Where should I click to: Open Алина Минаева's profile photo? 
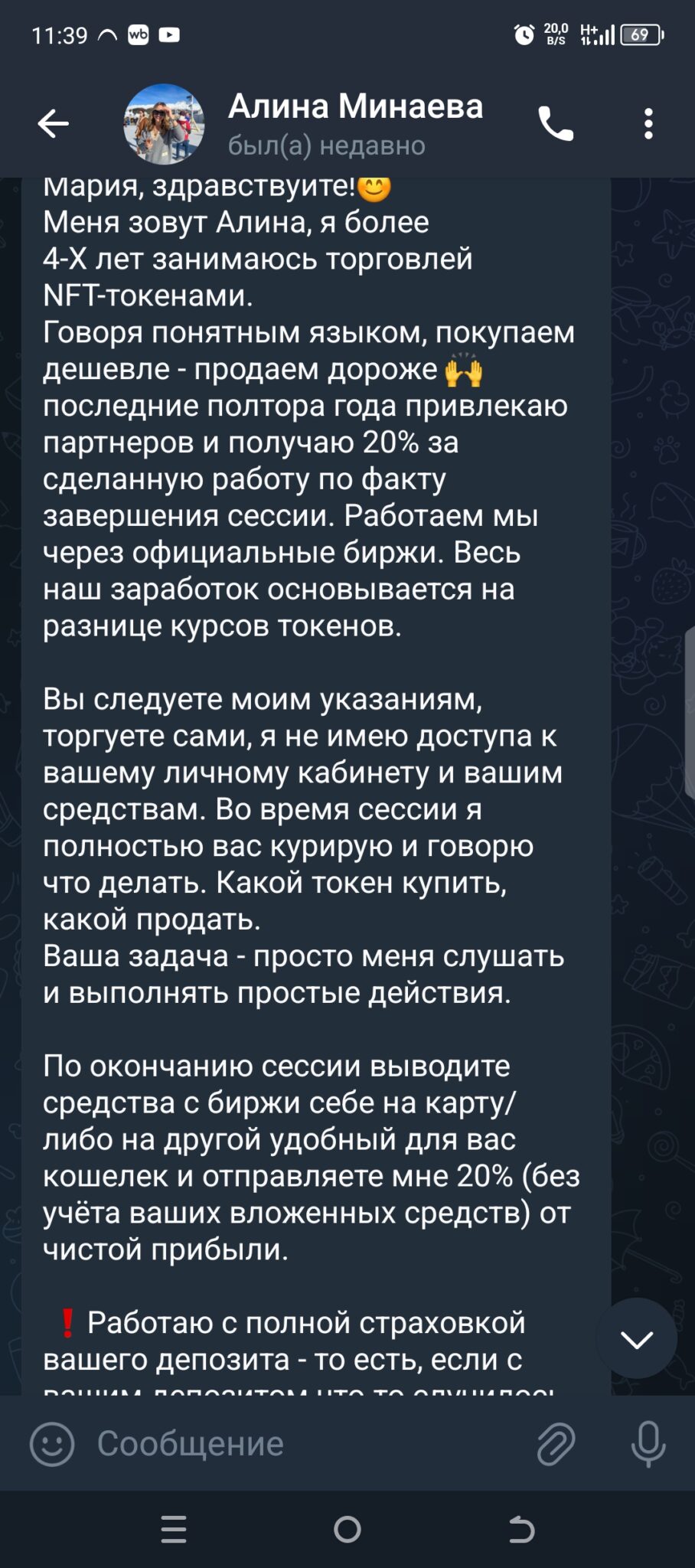point(164,124)
